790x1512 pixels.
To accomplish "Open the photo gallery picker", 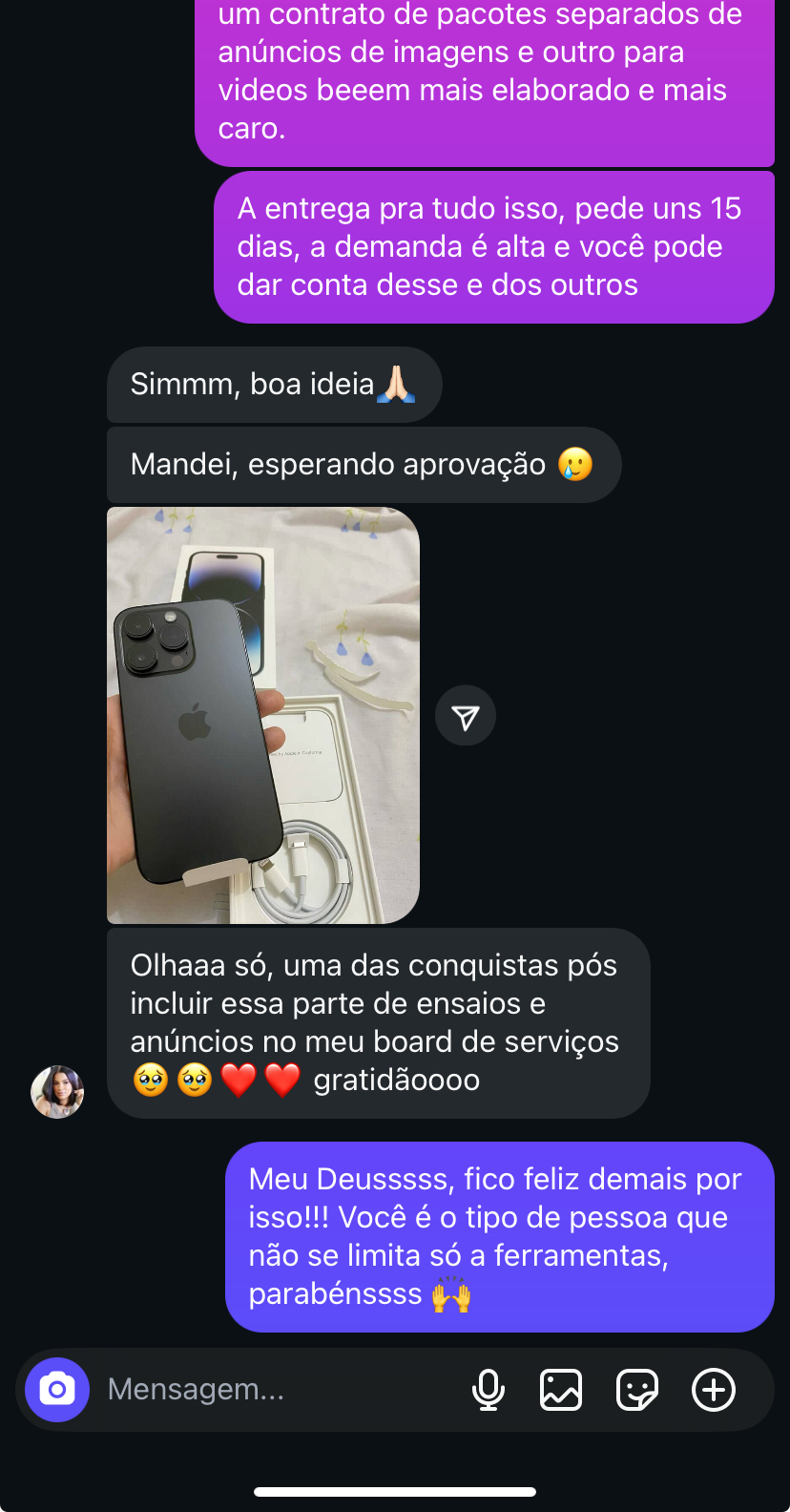I will (561, 1390).
